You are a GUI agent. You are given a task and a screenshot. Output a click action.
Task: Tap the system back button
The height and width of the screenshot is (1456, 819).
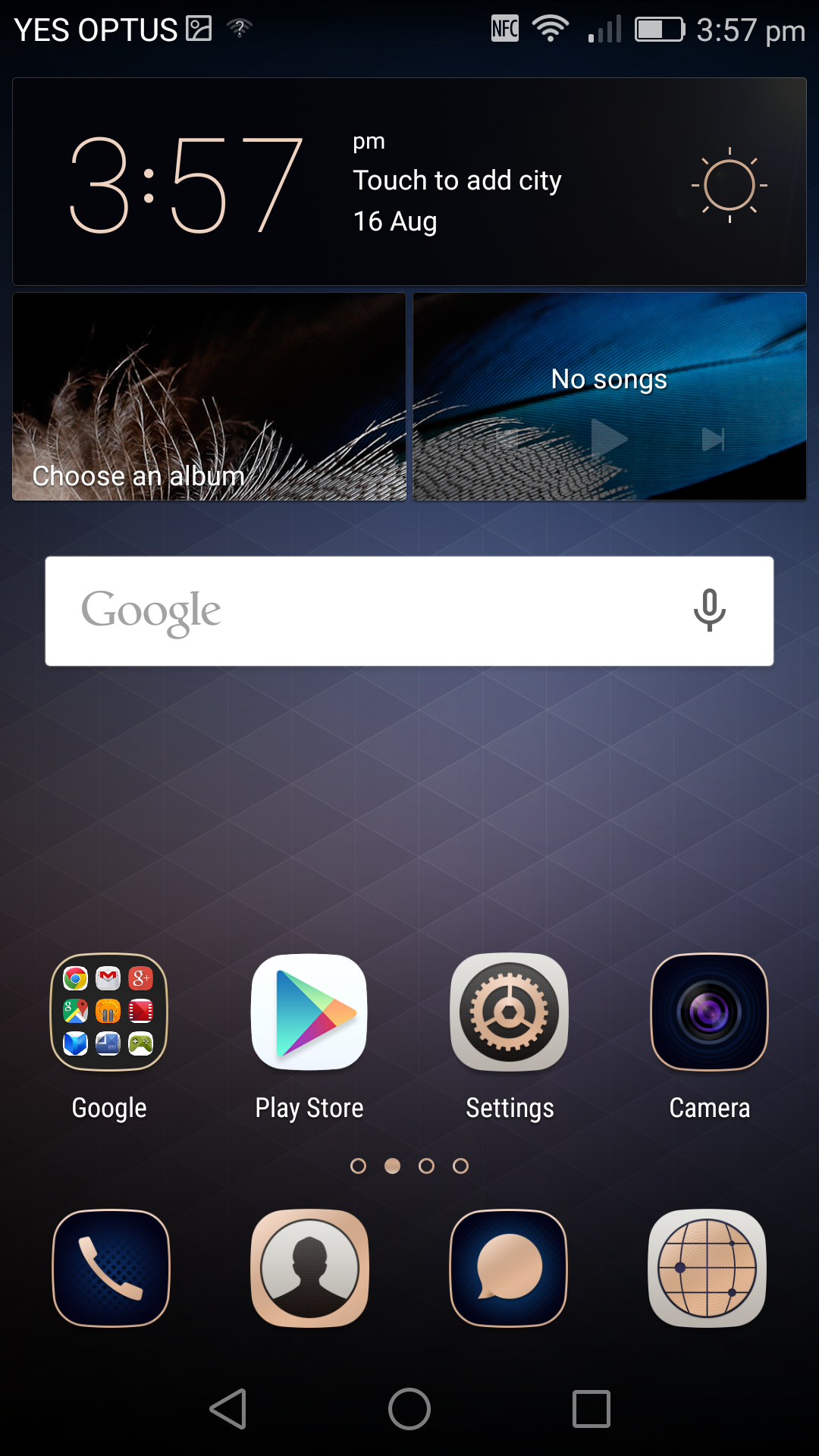coord(228,1409)
